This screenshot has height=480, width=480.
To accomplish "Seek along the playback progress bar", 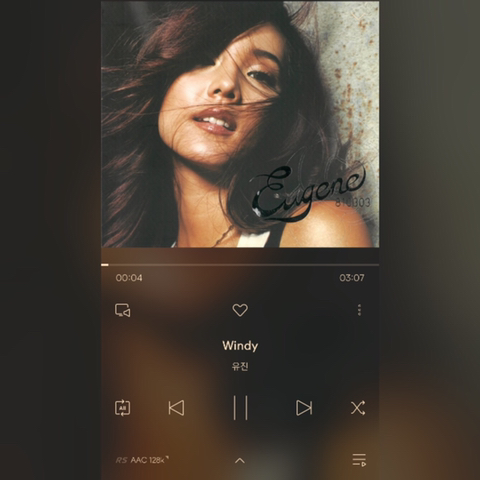I will coord(240,265).
